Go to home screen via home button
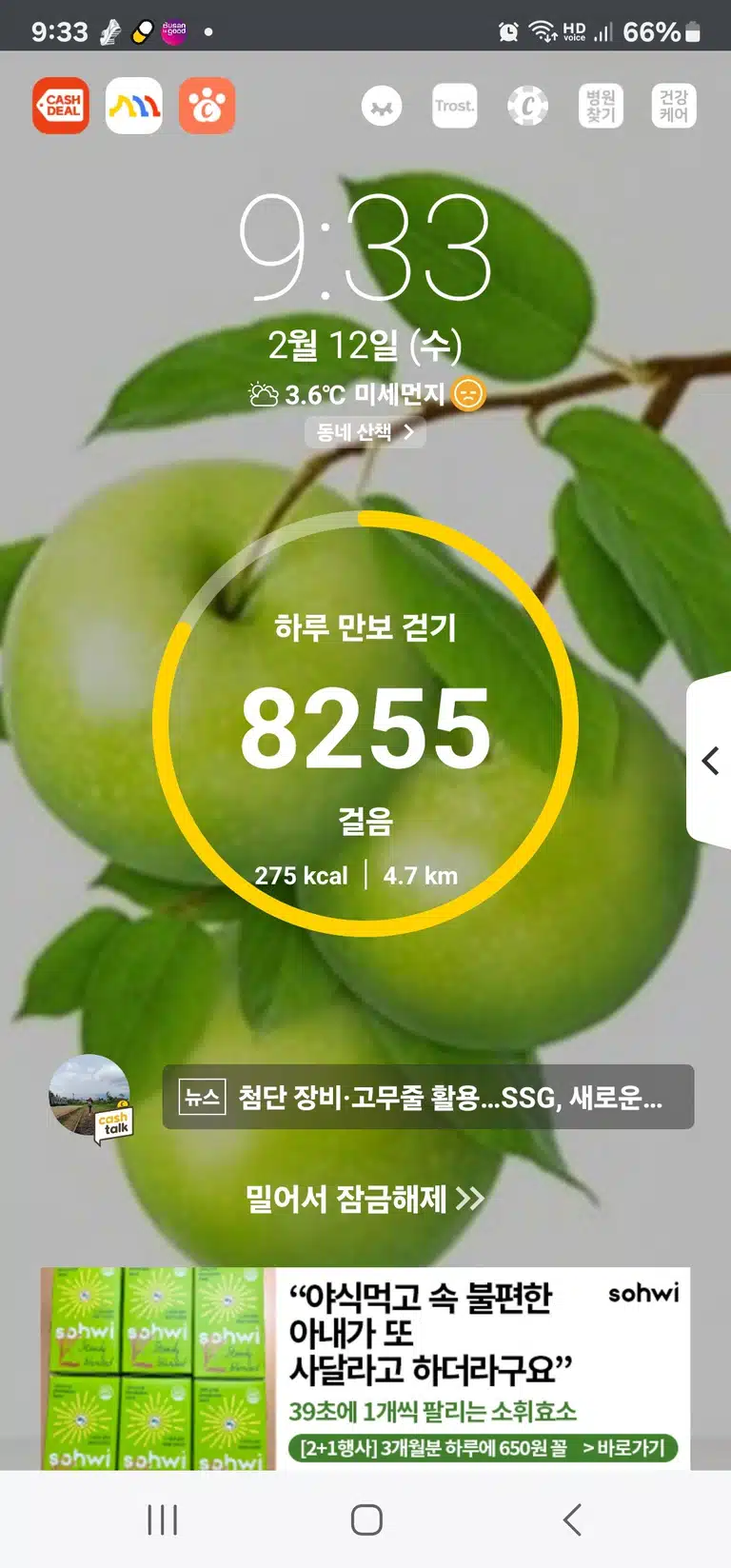Viewport: 731px width, 1568px height. pos(366,1519)
